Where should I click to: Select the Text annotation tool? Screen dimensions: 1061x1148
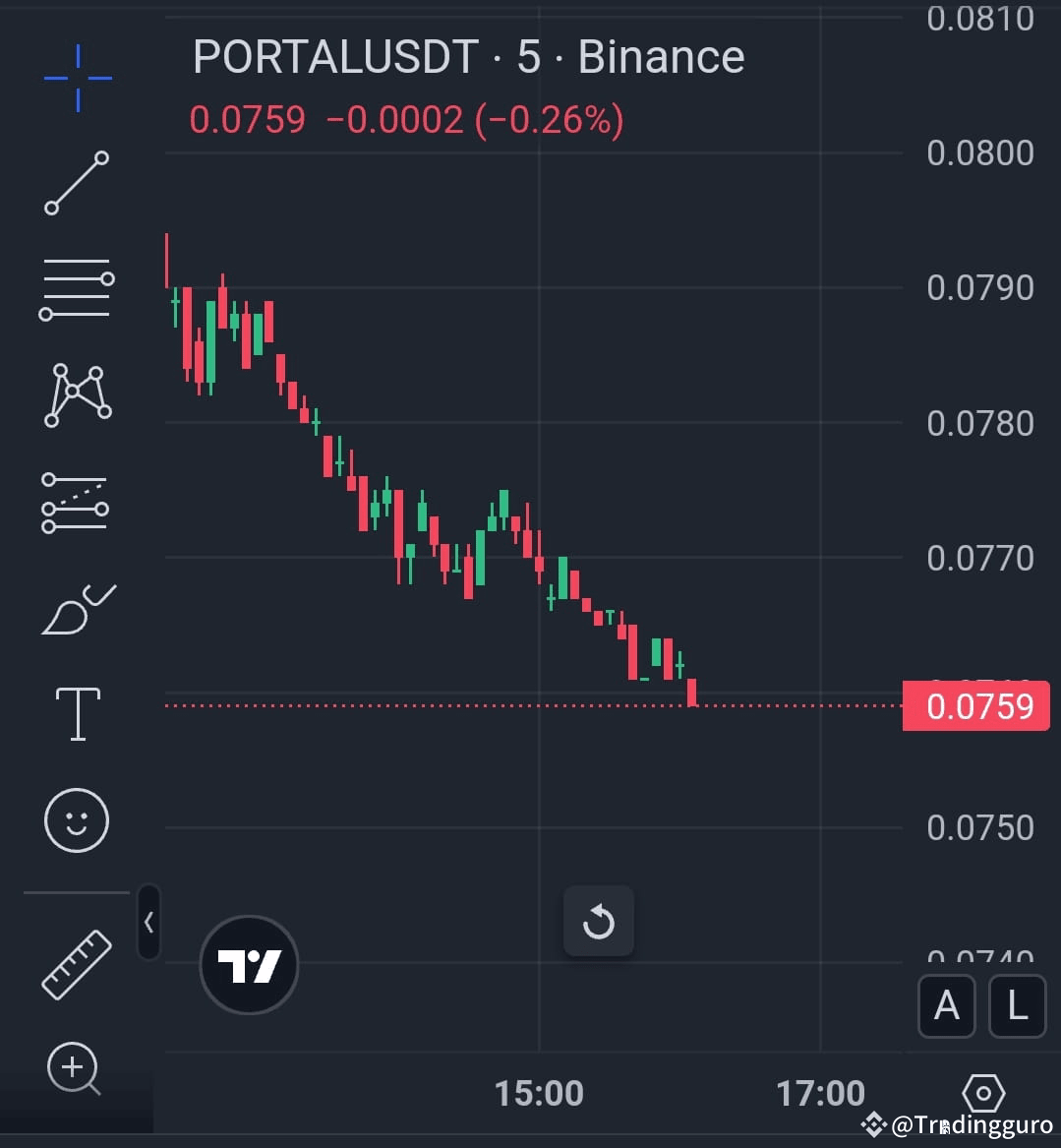point(77,713)
